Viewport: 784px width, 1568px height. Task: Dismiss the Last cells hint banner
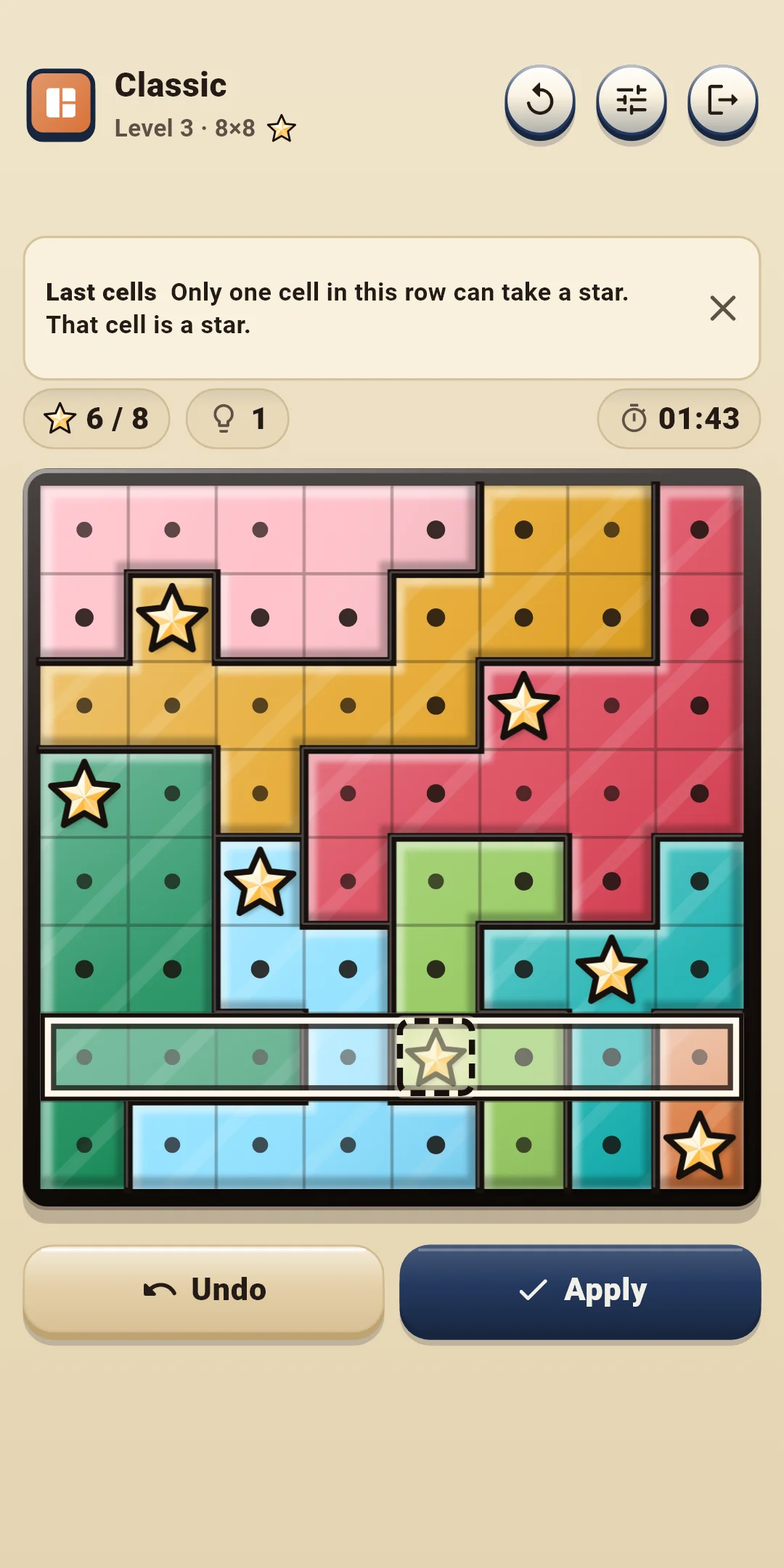(x=723, y=308)
